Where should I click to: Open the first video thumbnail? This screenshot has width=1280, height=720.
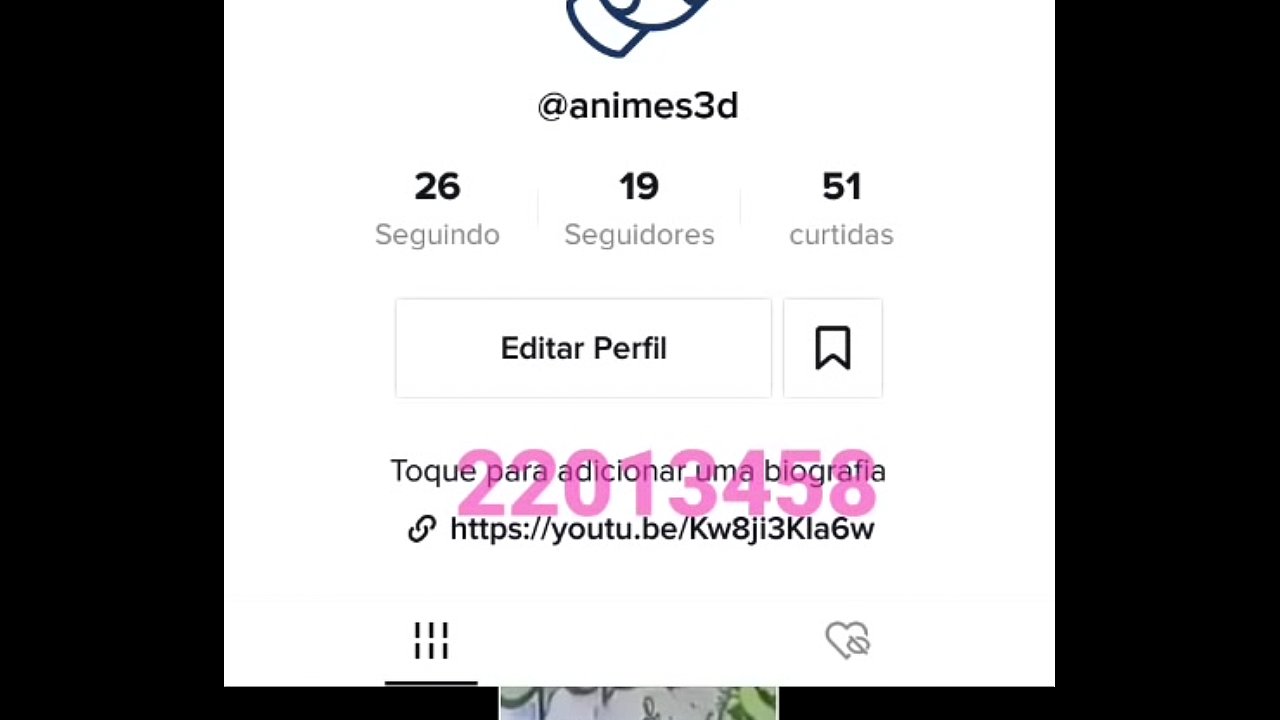coord(638,703)
